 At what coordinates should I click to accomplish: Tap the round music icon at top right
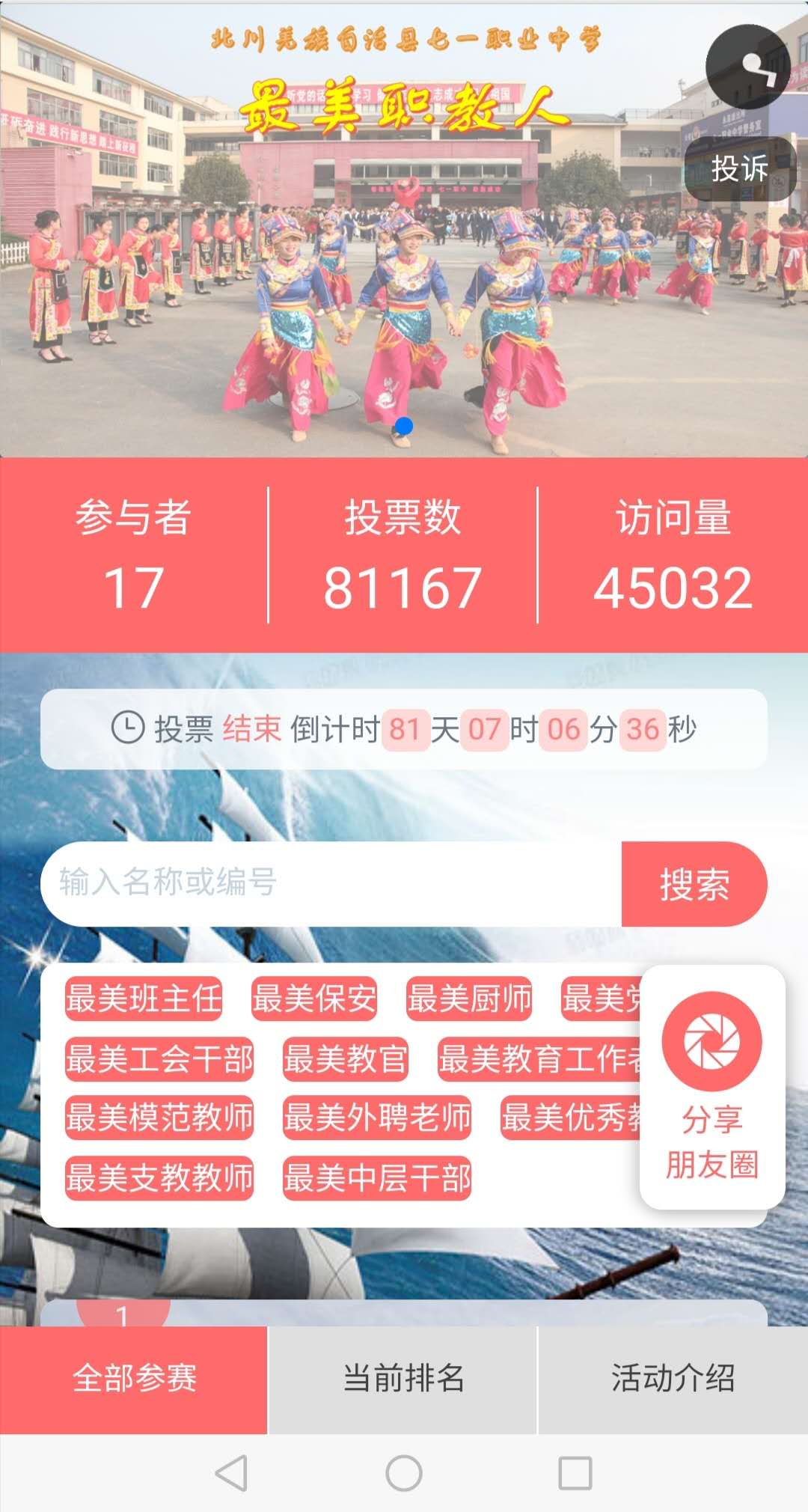tap(748, 67)
